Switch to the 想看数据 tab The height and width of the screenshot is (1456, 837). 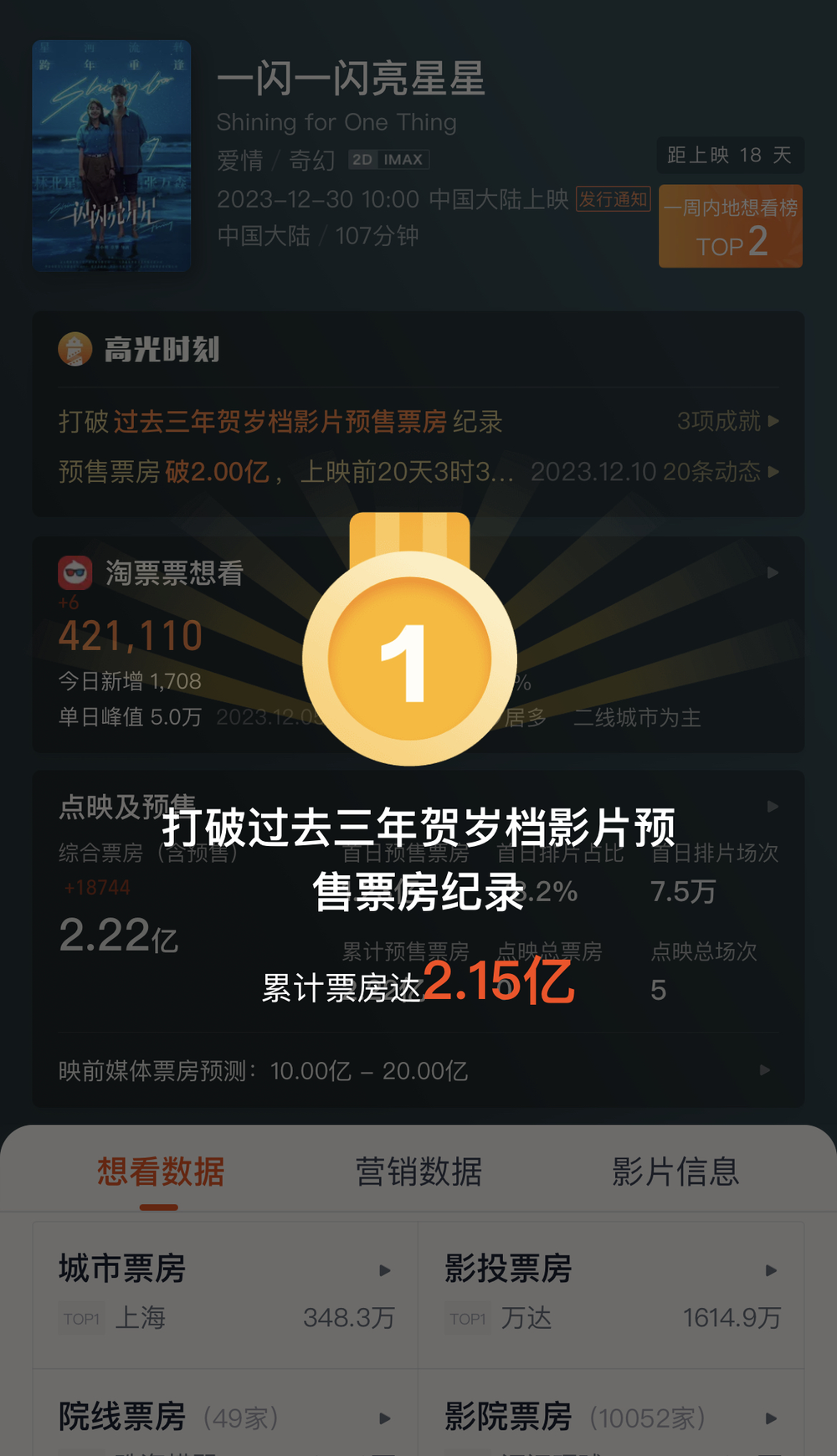tap(161, 1172)
